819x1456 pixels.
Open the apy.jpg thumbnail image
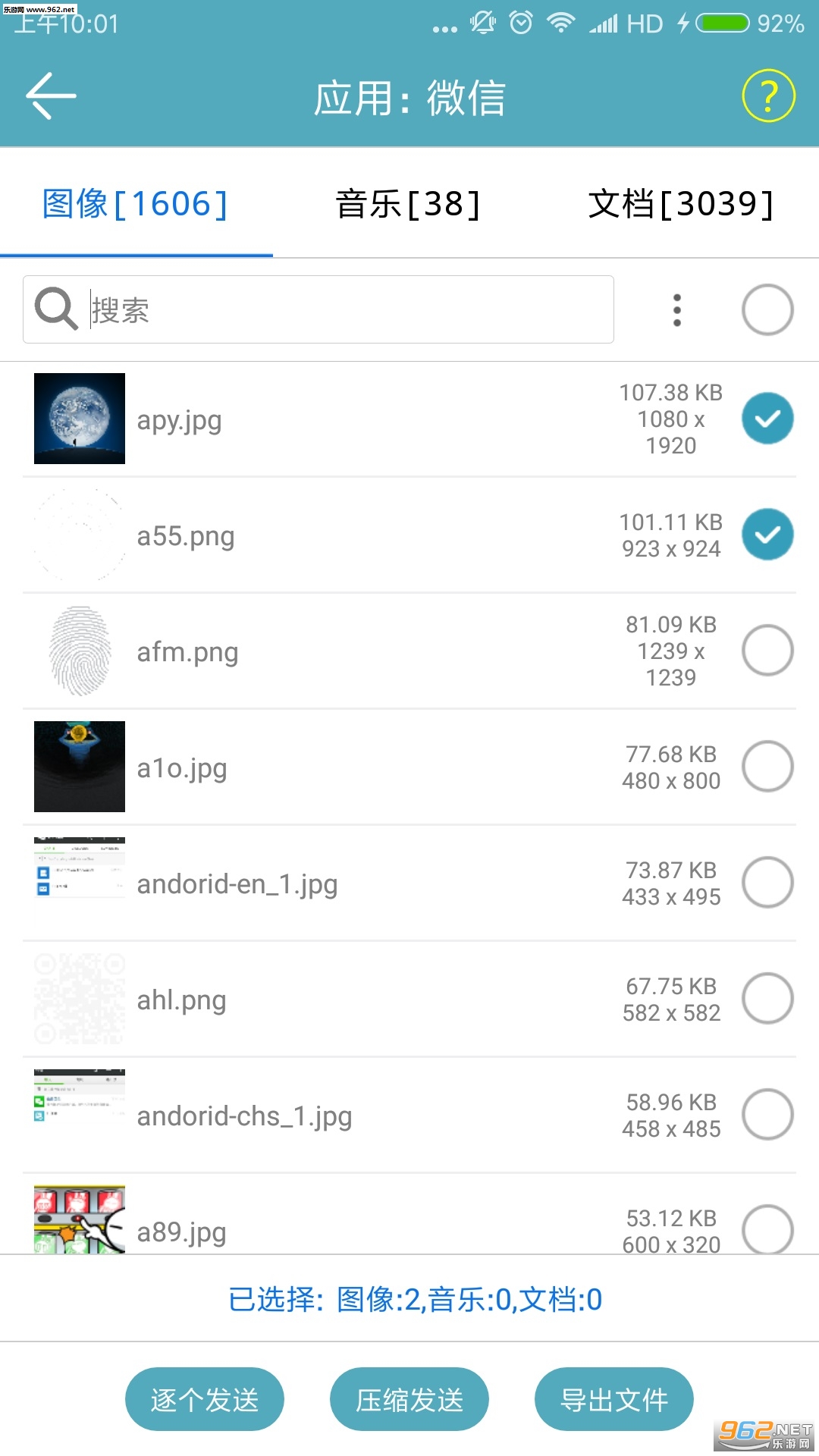[80, 419]
